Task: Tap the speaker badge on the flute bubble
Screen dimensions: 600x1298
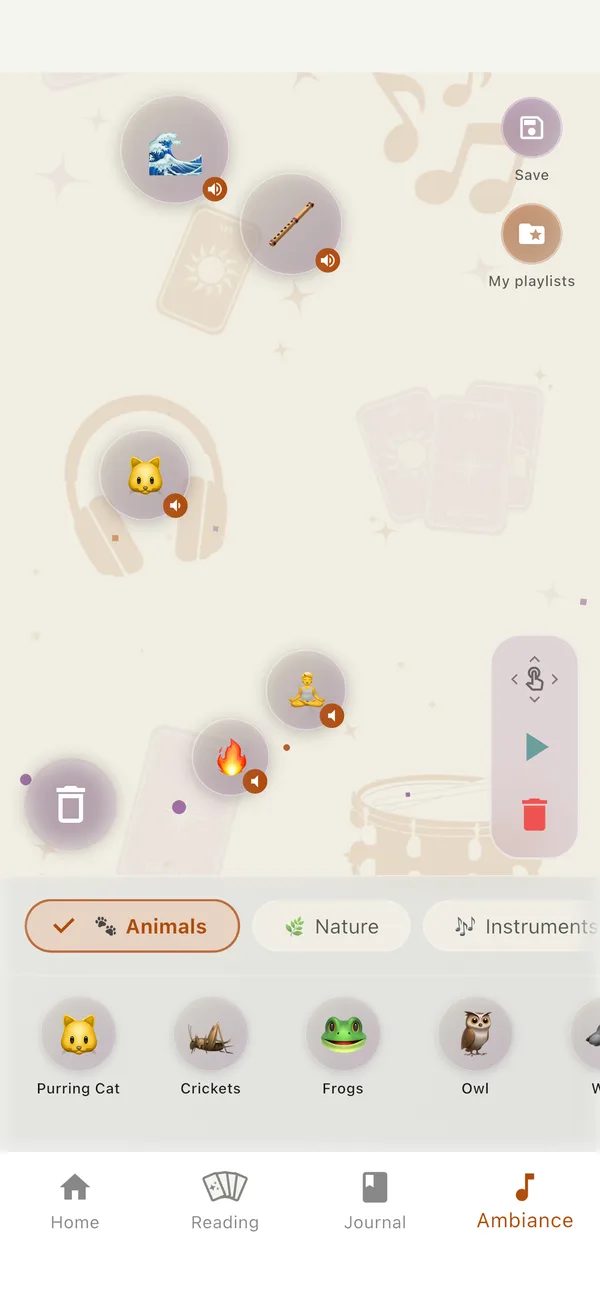Action: [328, 261]
